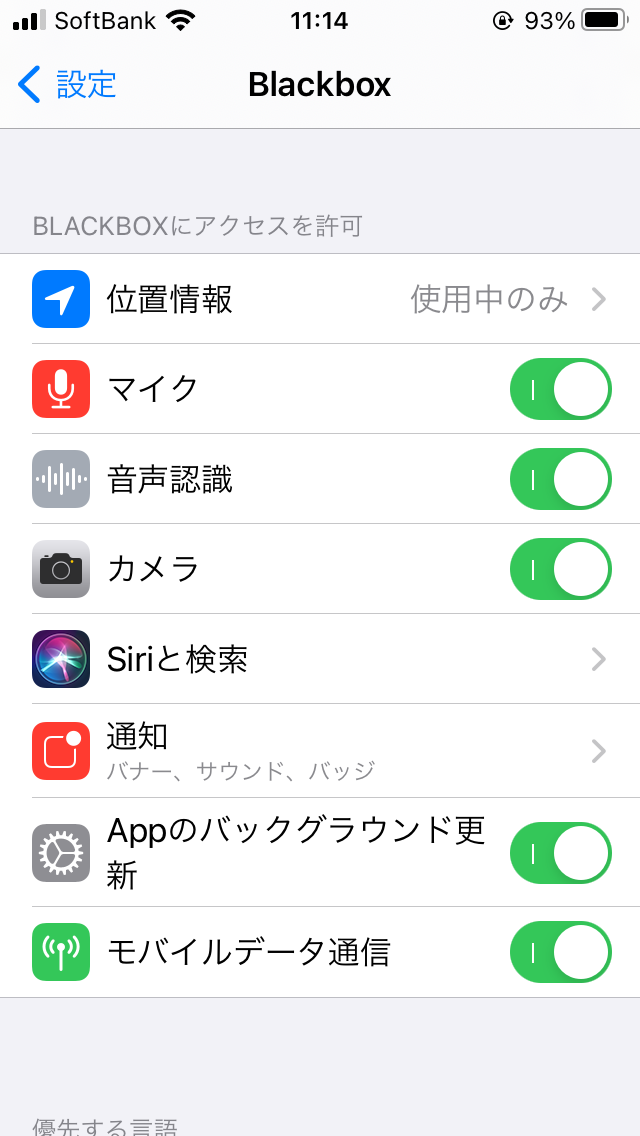Go back to 設定

pos(68,85)
